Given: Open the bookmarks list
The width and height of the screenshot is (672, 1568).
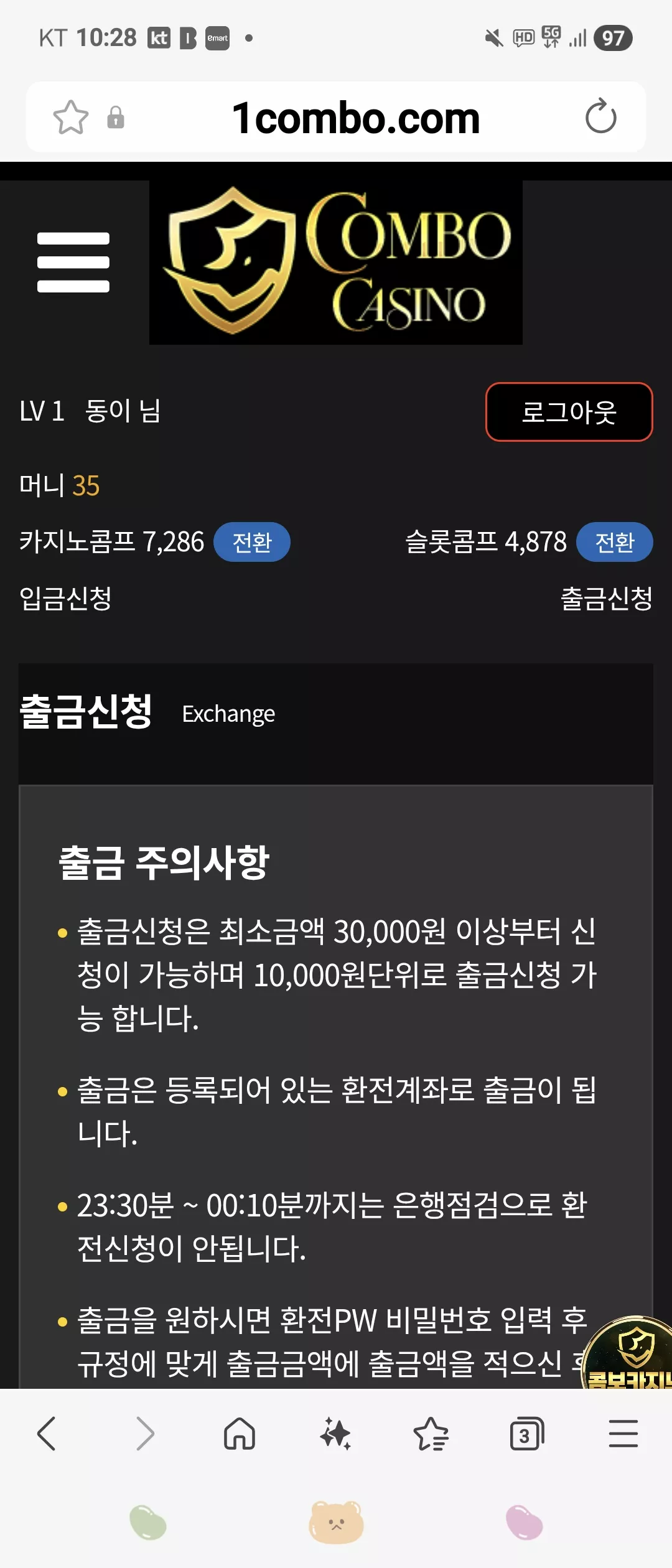Looking at the screenshot, I should click(431, 1434).
